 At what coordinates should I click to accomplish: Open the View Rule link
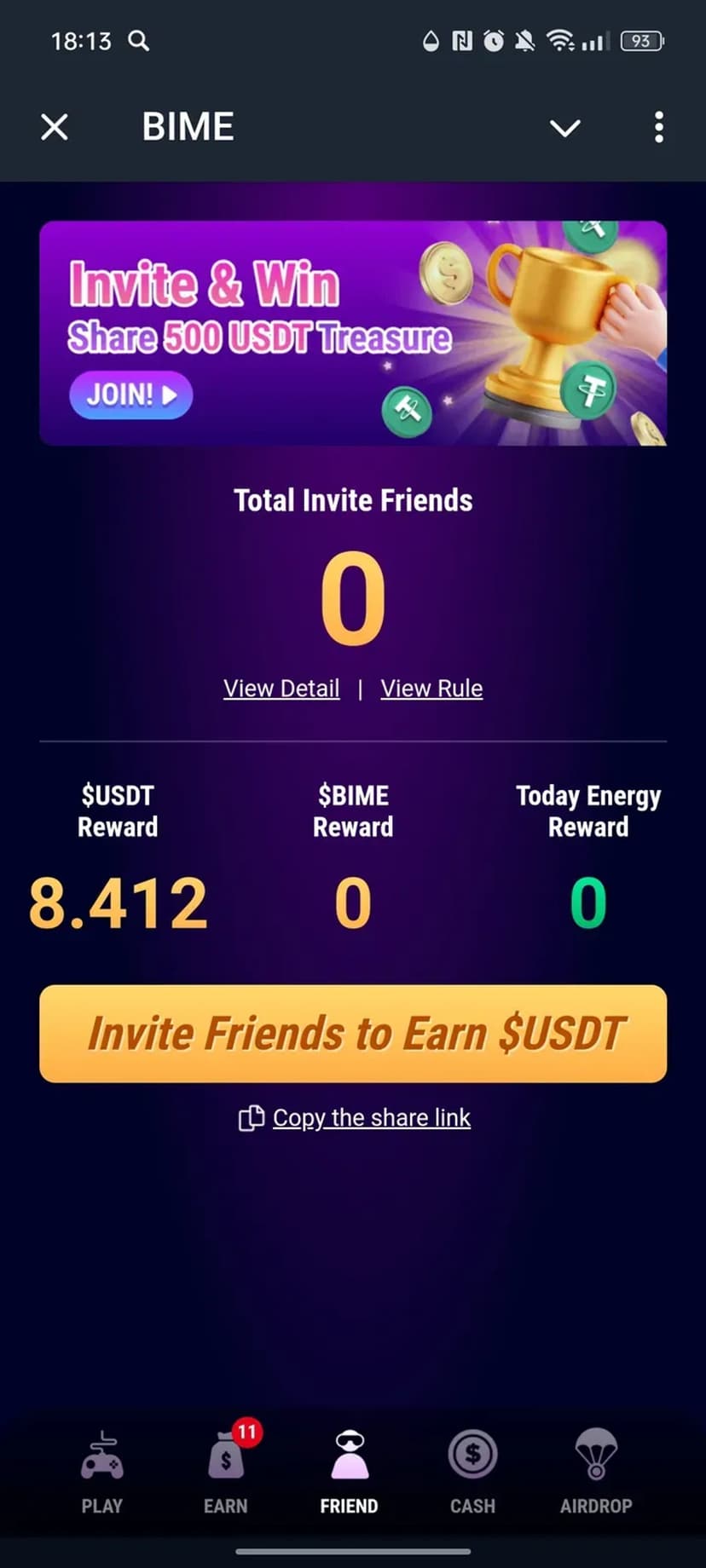431,689
